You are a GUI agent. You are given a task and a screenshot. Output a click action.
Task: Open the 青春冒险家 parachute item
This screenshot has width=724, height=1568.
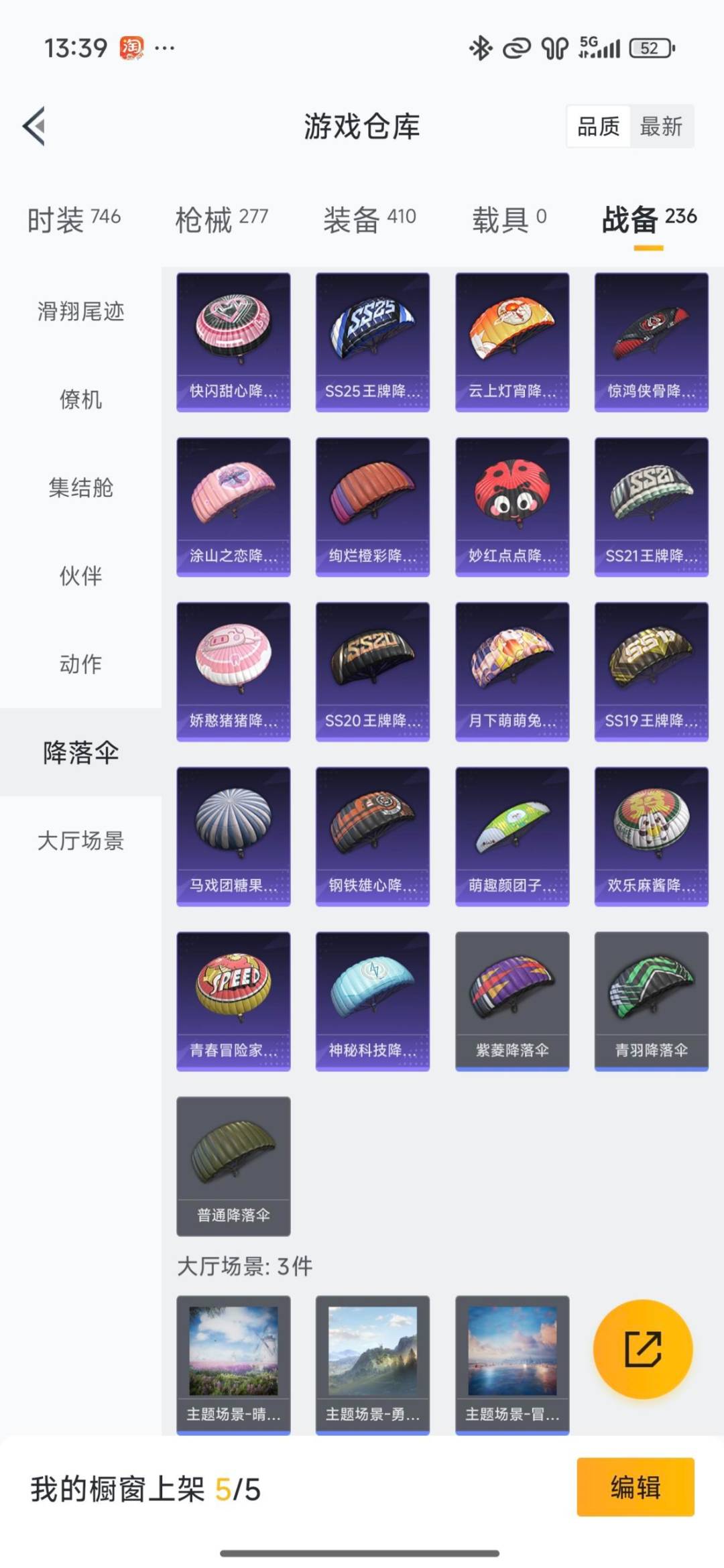233,1001
